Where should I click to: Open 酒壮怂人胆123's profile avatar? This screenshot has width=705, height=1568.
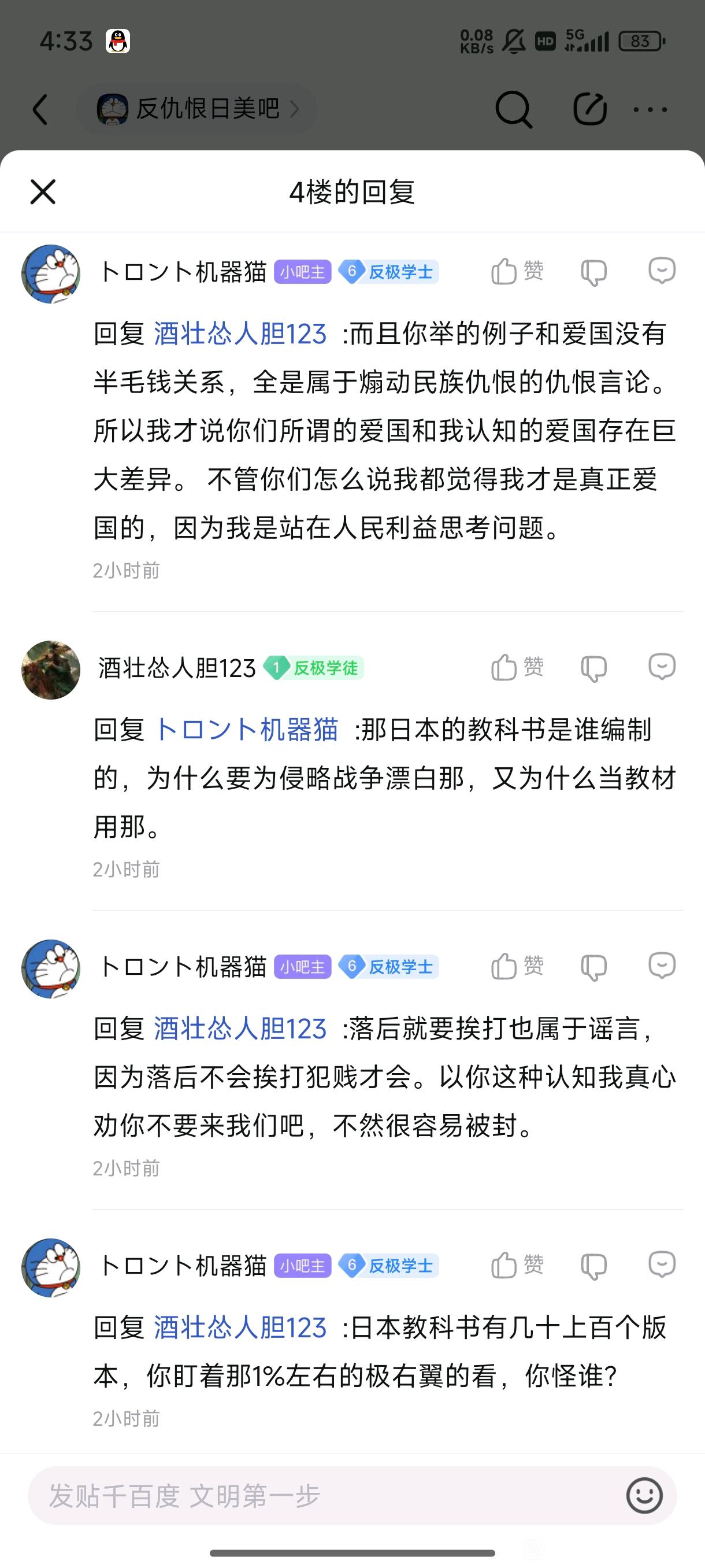click(50, 670)
